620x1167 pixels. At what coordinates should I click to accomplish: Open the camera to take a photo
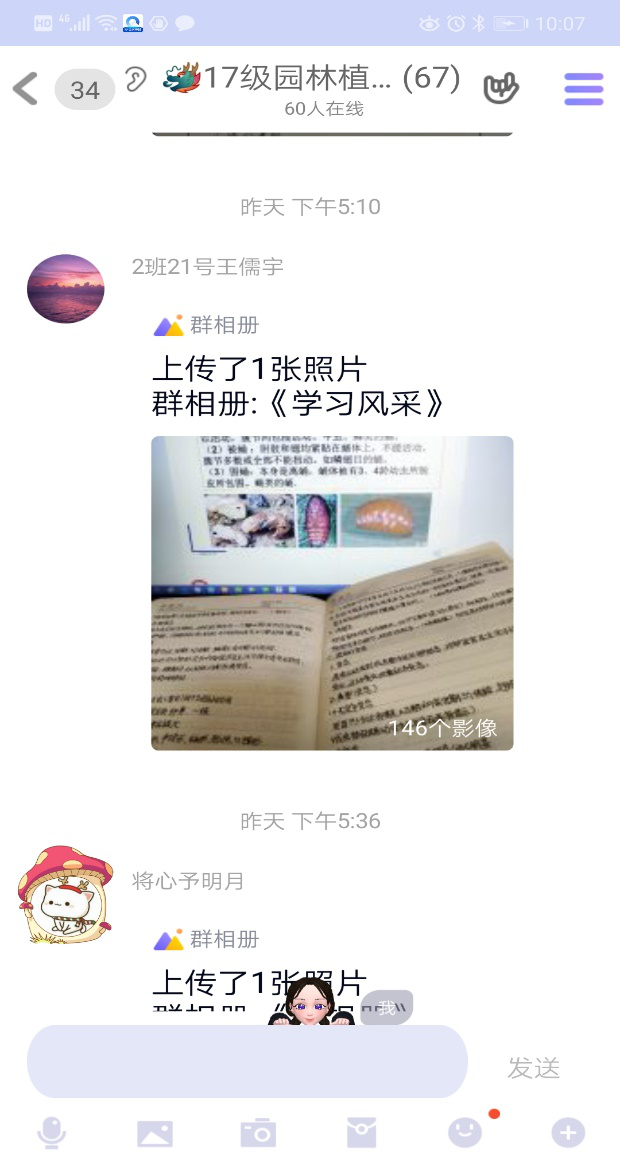click(258, 1133)
